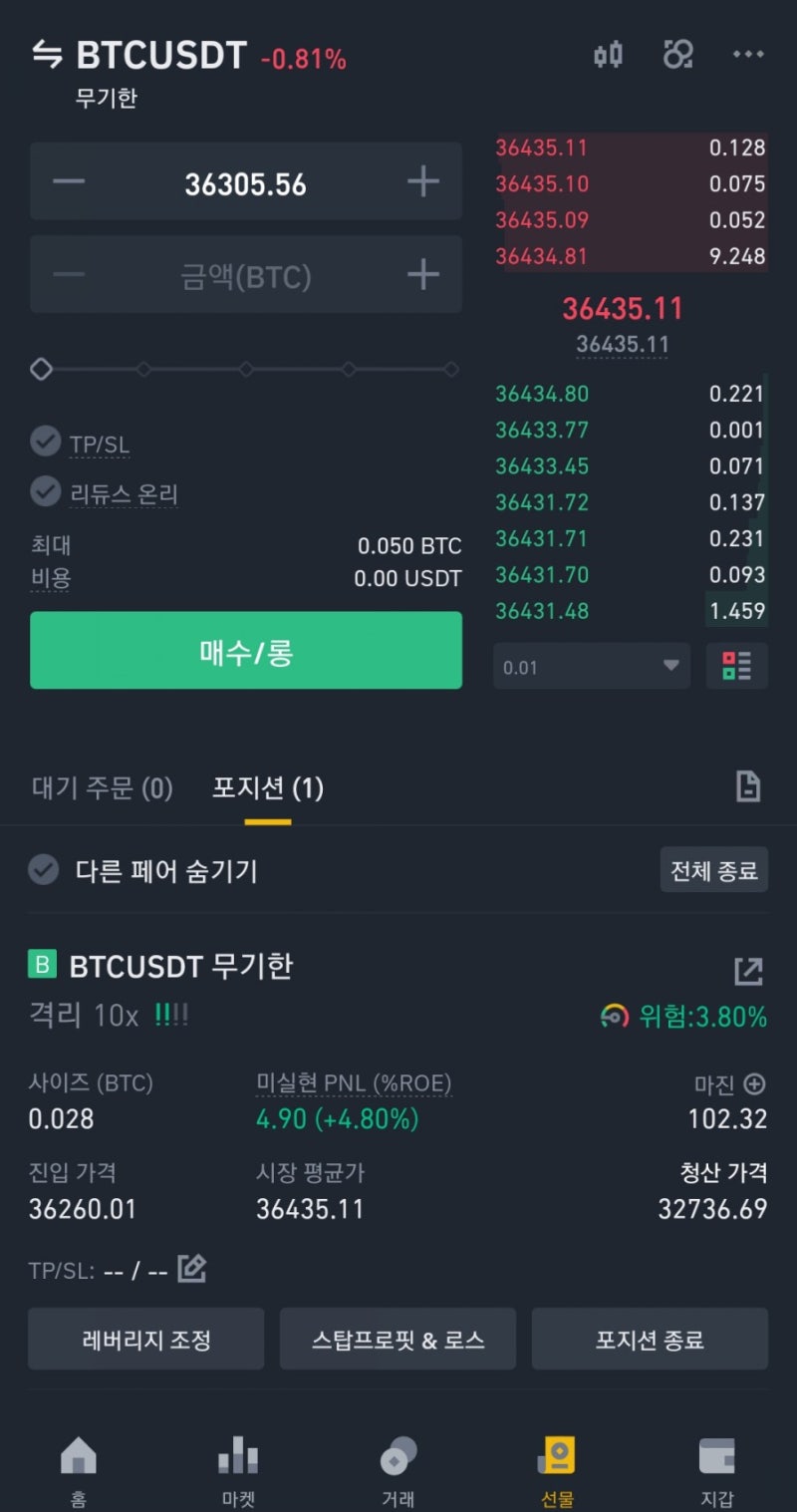Tap the 금액(BTC) amount field
797x1512 pixels.
[245, 275]
